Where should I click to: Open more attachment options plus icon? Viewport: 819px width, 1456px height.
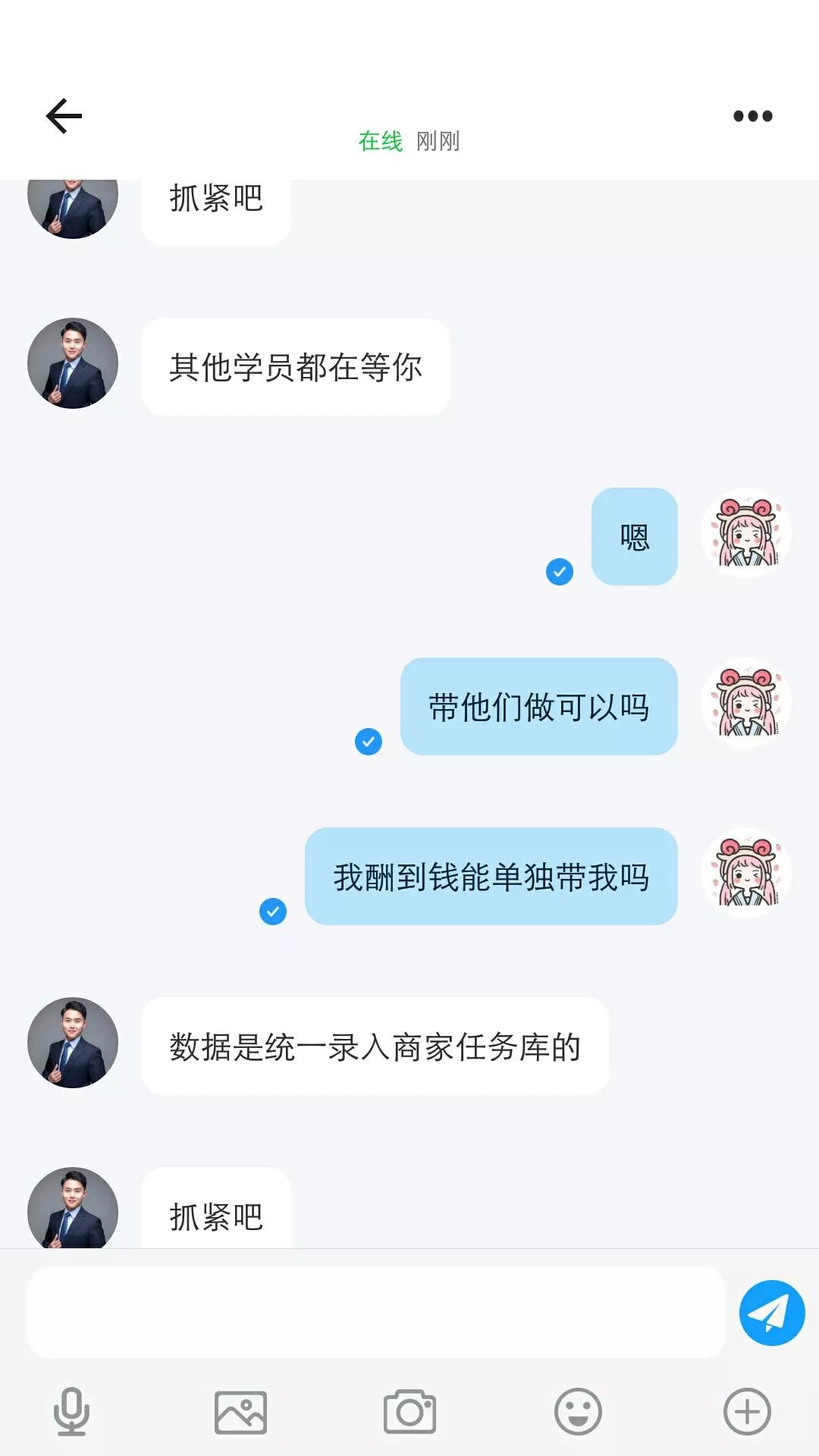(x=747, y=1411)
